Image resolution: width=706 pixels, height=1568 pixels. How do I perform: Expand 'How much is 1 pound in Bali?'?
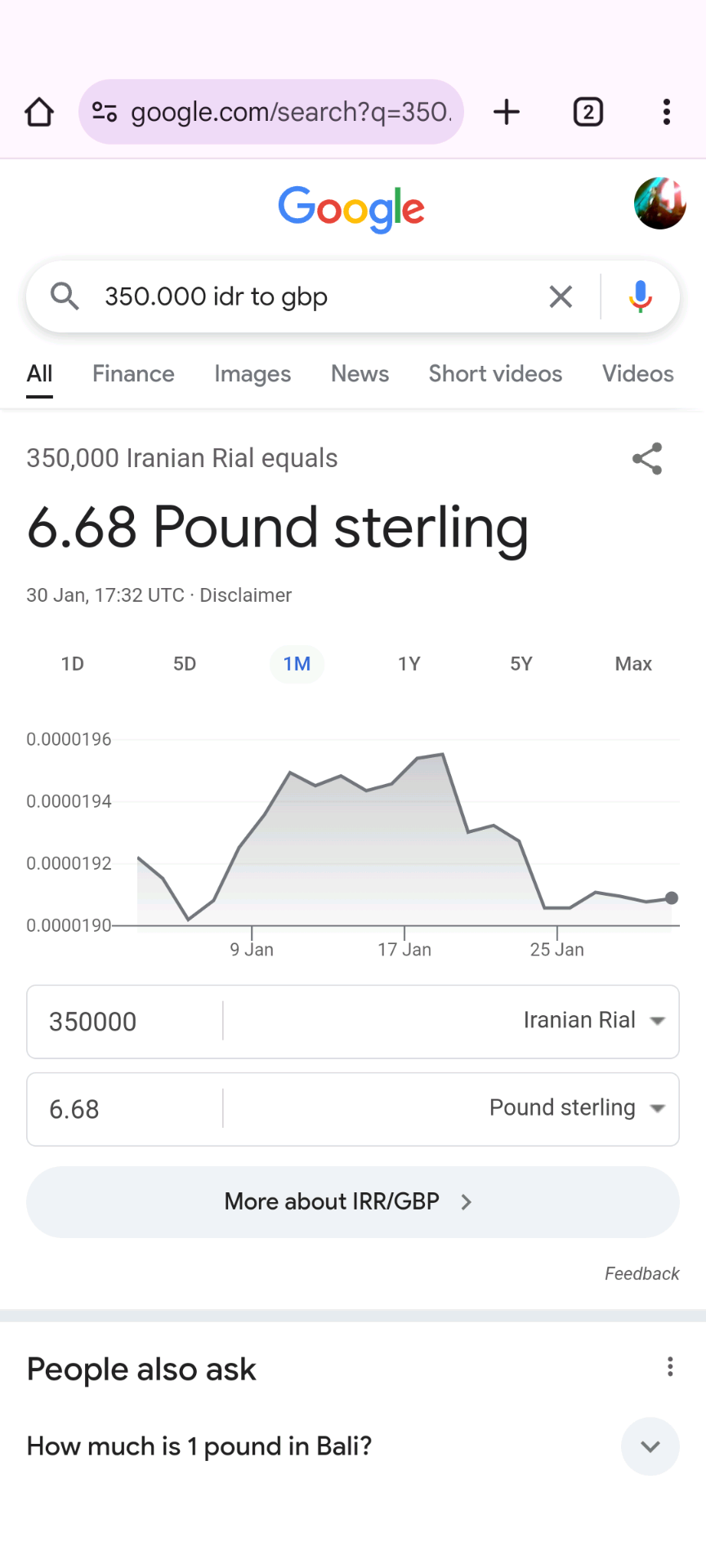[x=353, y=1446]
